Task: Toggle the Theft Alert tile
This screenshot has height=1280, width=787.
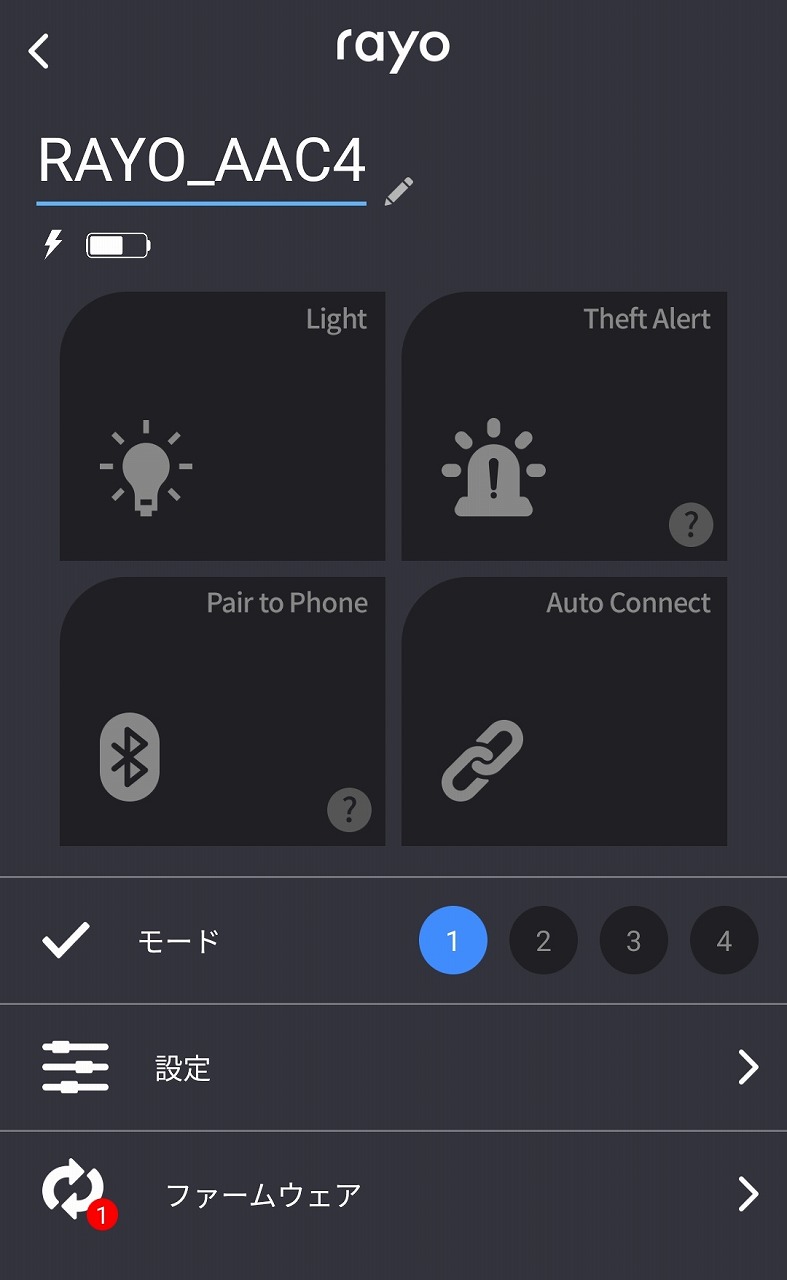Action: coord(564,426)
